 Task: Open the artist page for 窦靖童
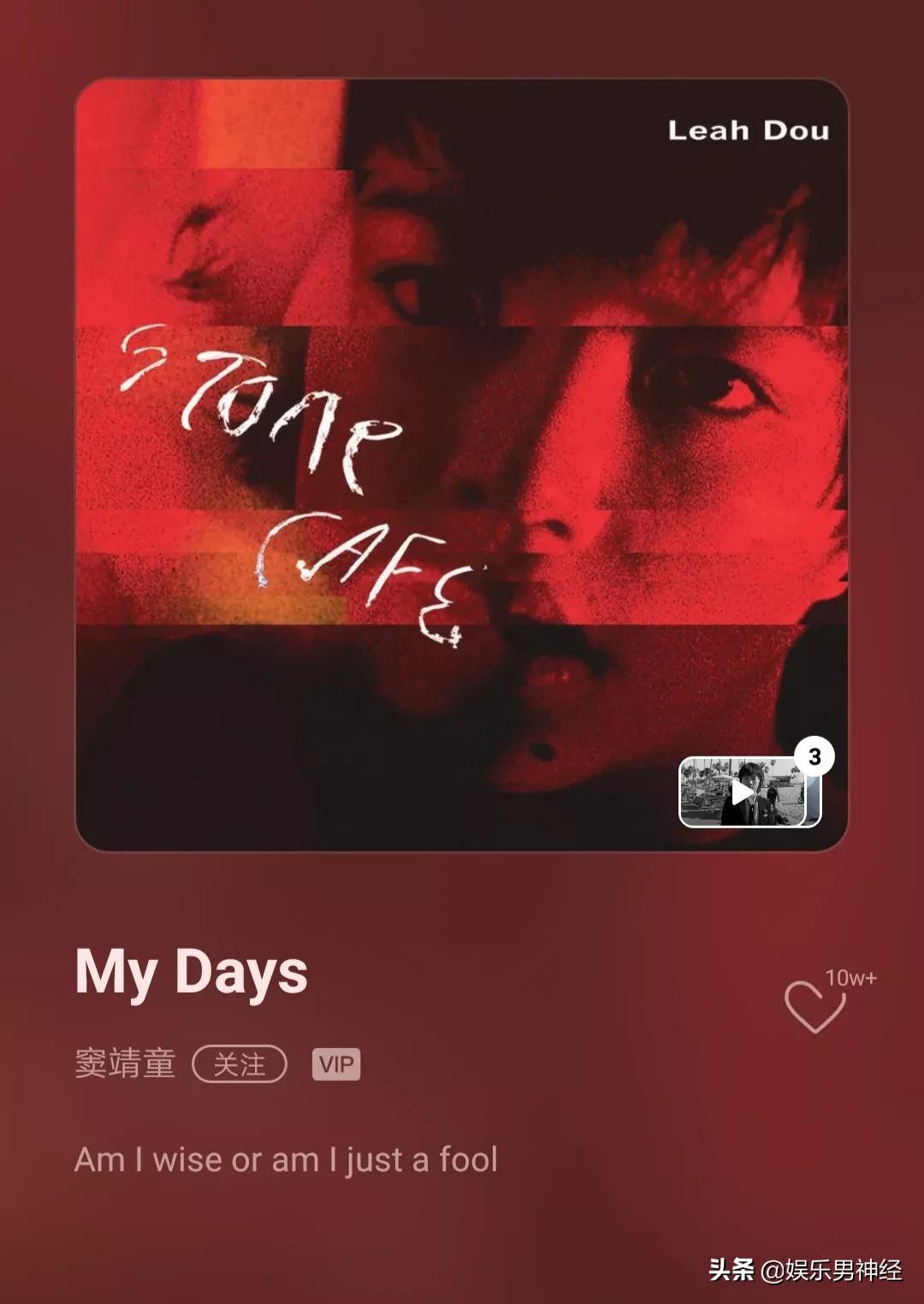pyautogui.click(x=123, y=1064)
